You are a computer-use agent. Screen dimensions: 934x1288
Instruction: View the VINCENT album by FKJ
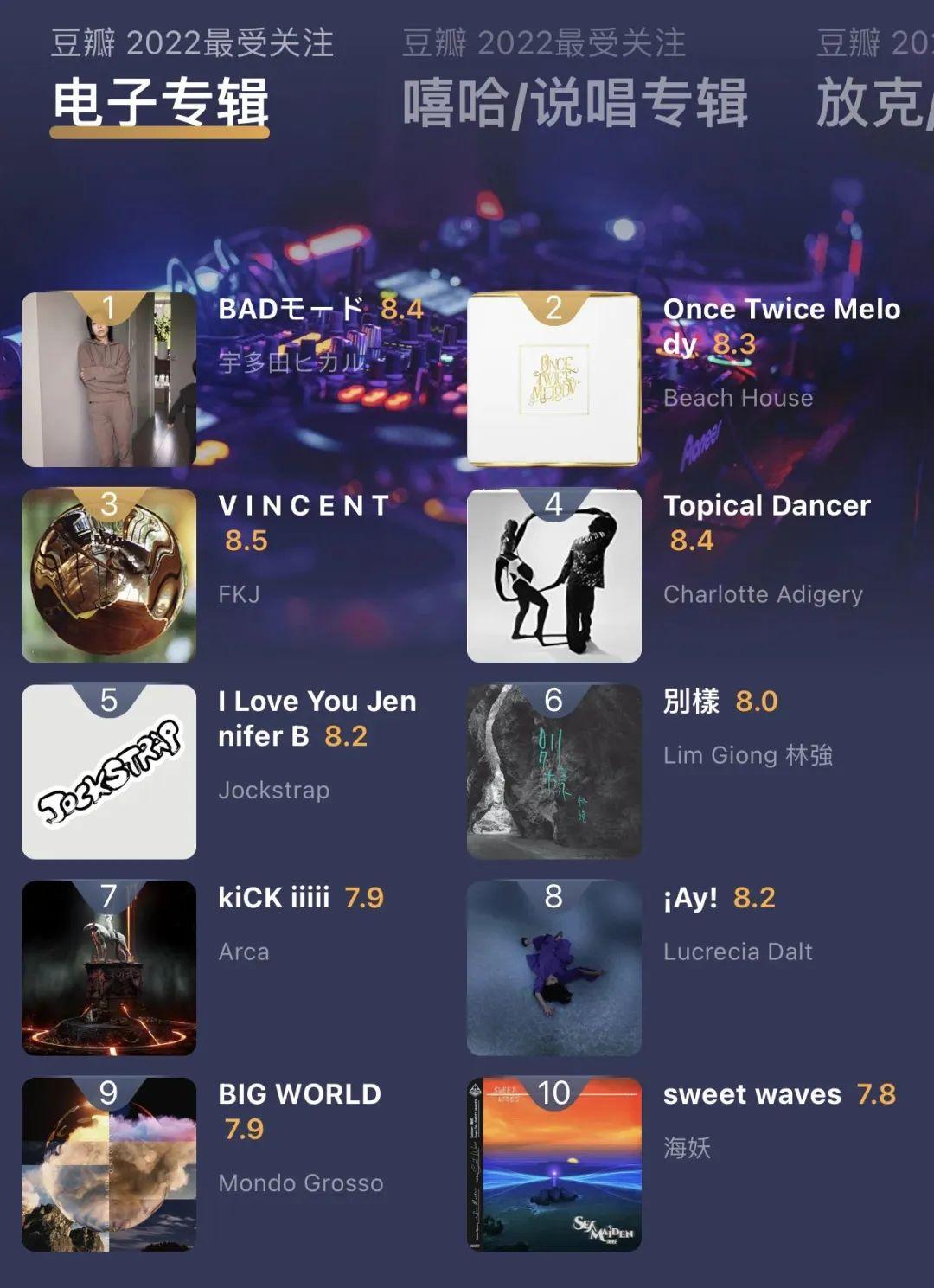[x=109, y=576]
